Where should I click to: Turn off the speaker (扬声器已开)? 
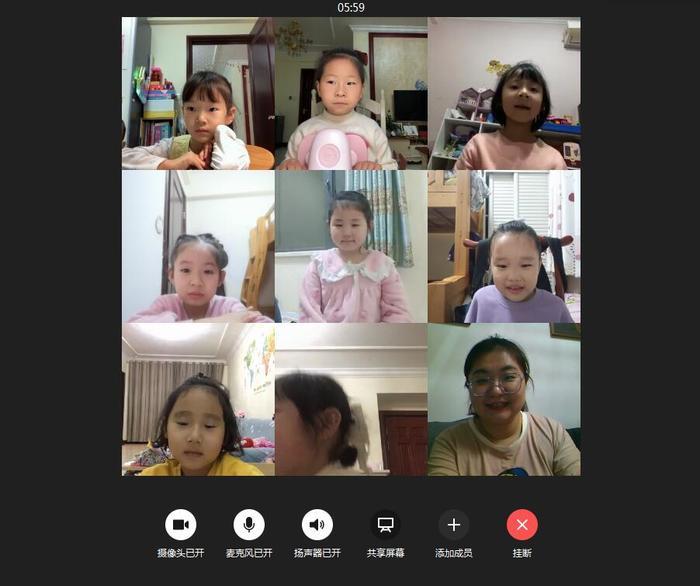[317, 524]
